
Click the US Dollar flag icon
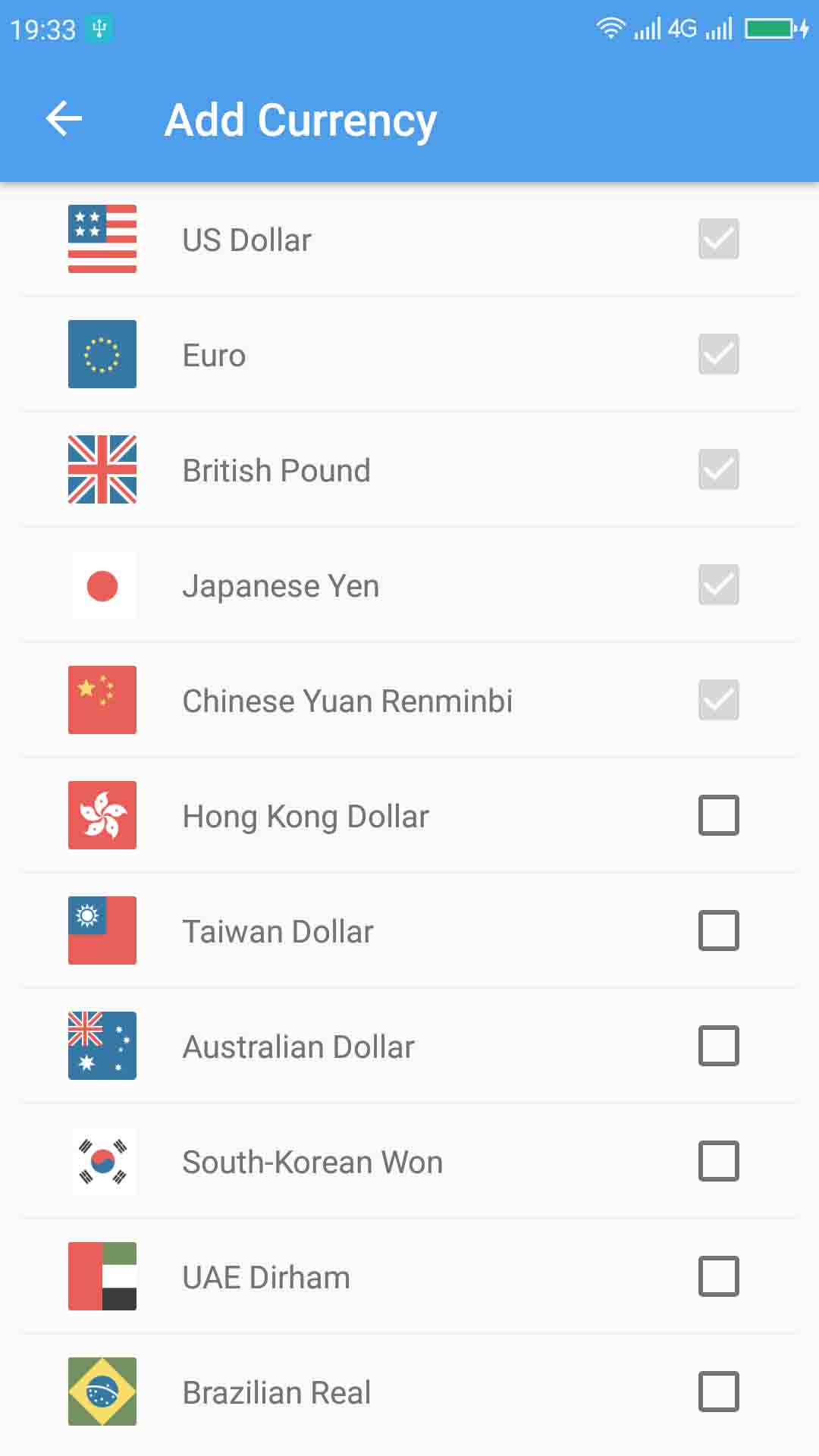[102, 239]
